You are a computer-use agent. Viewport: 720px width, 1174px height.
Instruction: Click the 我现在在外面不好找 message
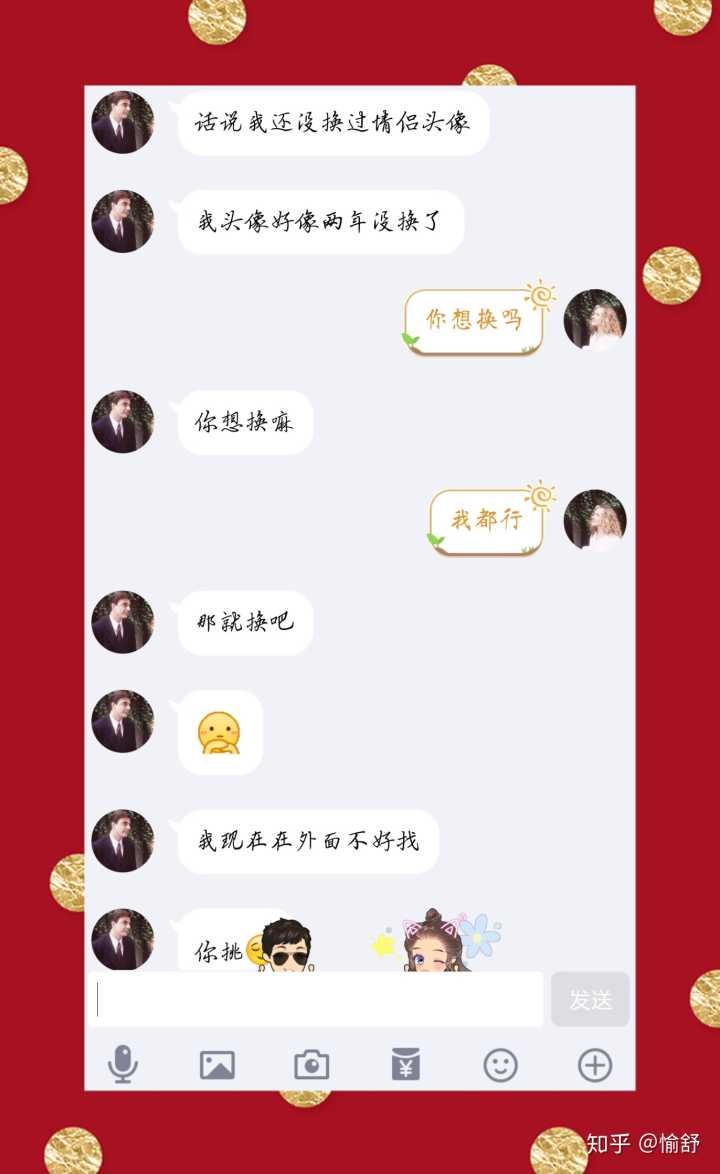click(307, 841)
